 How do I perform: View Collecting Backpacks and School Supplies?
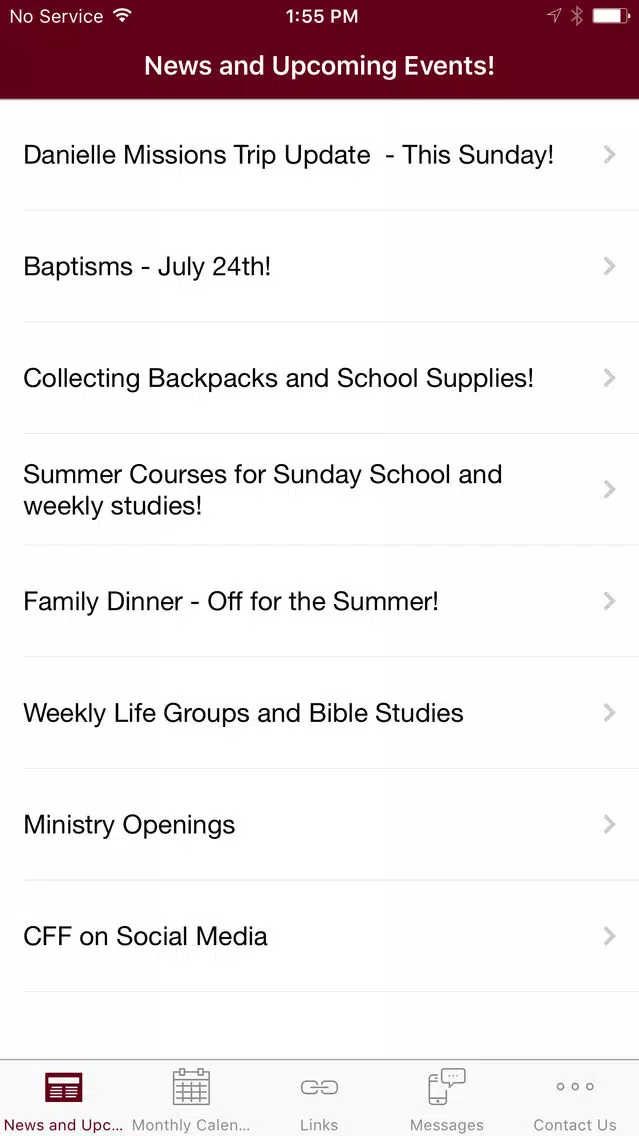[320, 378]
